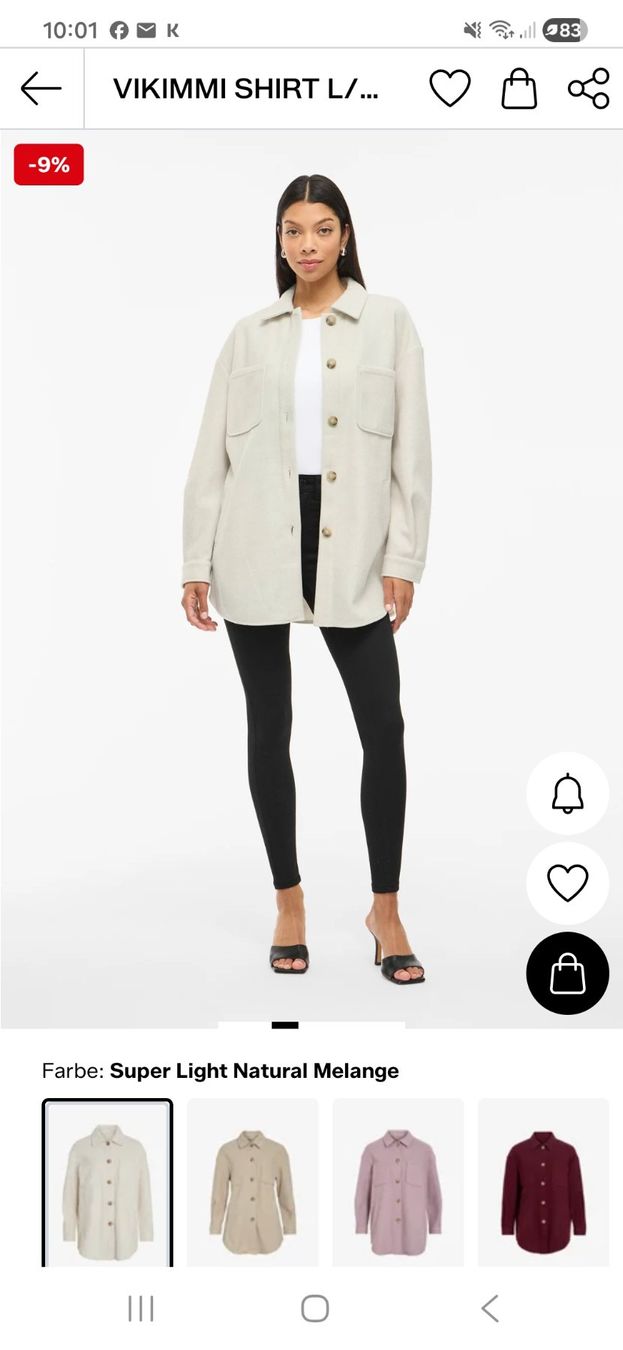Share this product

pyautogui.click(x=589, y=88)
